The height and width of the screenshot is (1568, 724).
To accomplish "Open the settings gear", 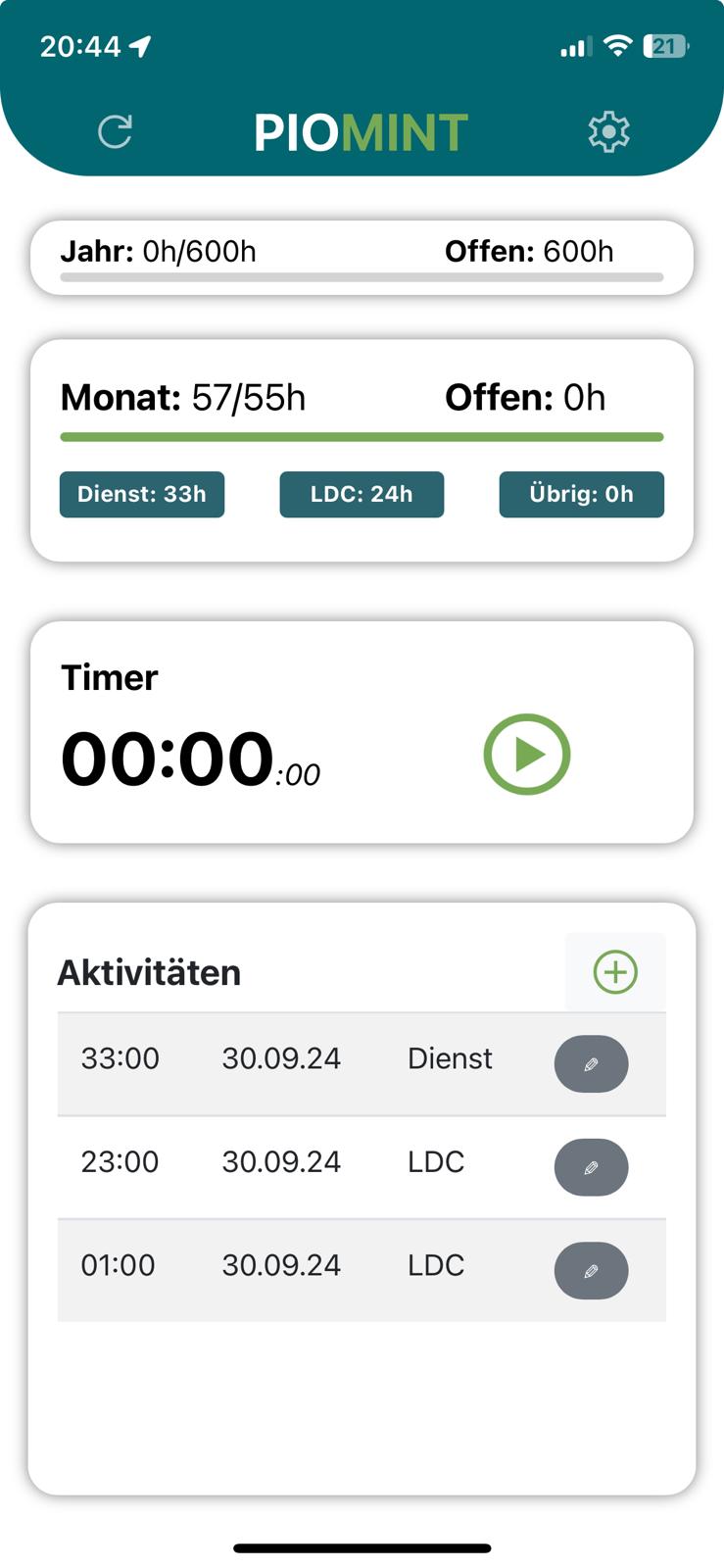I will tap(608, 132).
